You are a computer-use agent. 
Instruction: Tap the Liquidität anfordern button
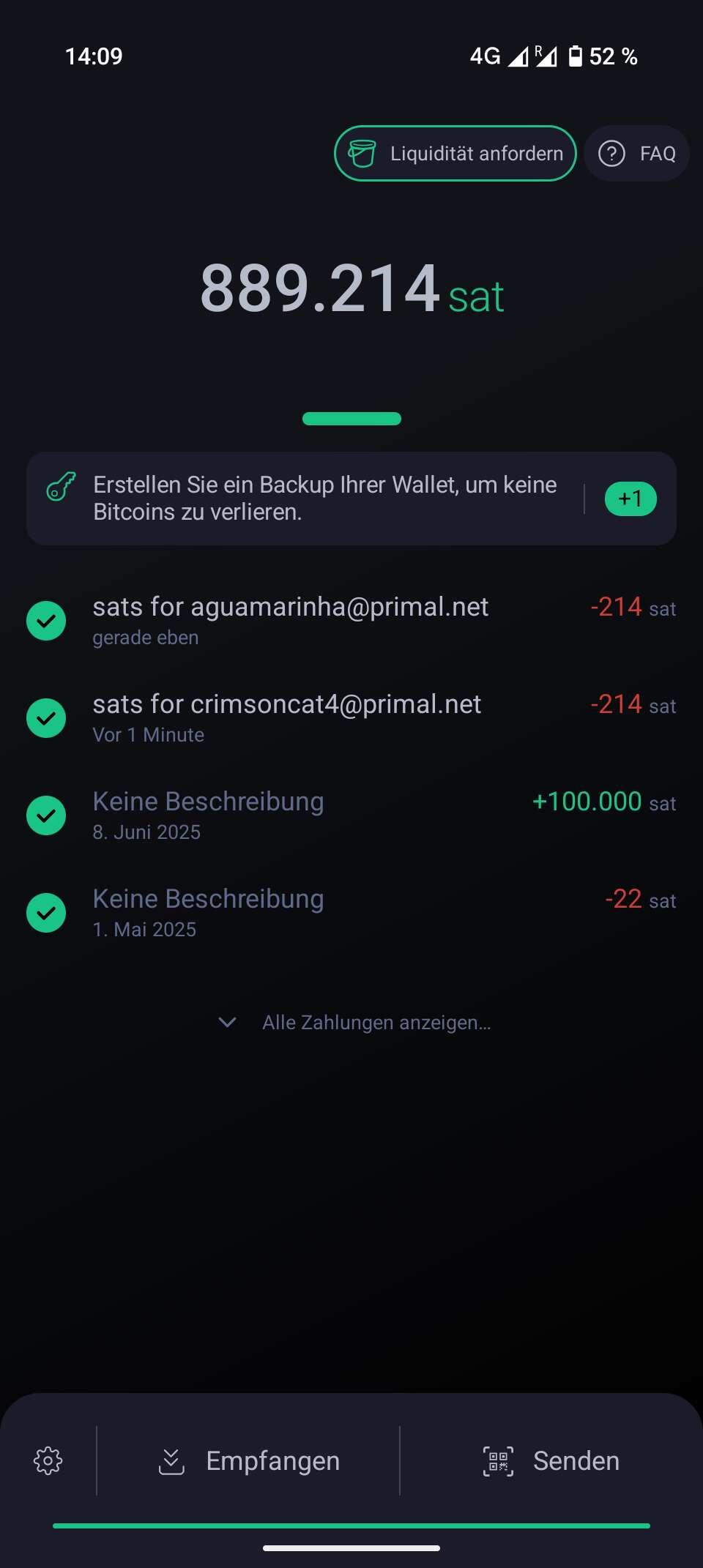[x=455, y=154]
